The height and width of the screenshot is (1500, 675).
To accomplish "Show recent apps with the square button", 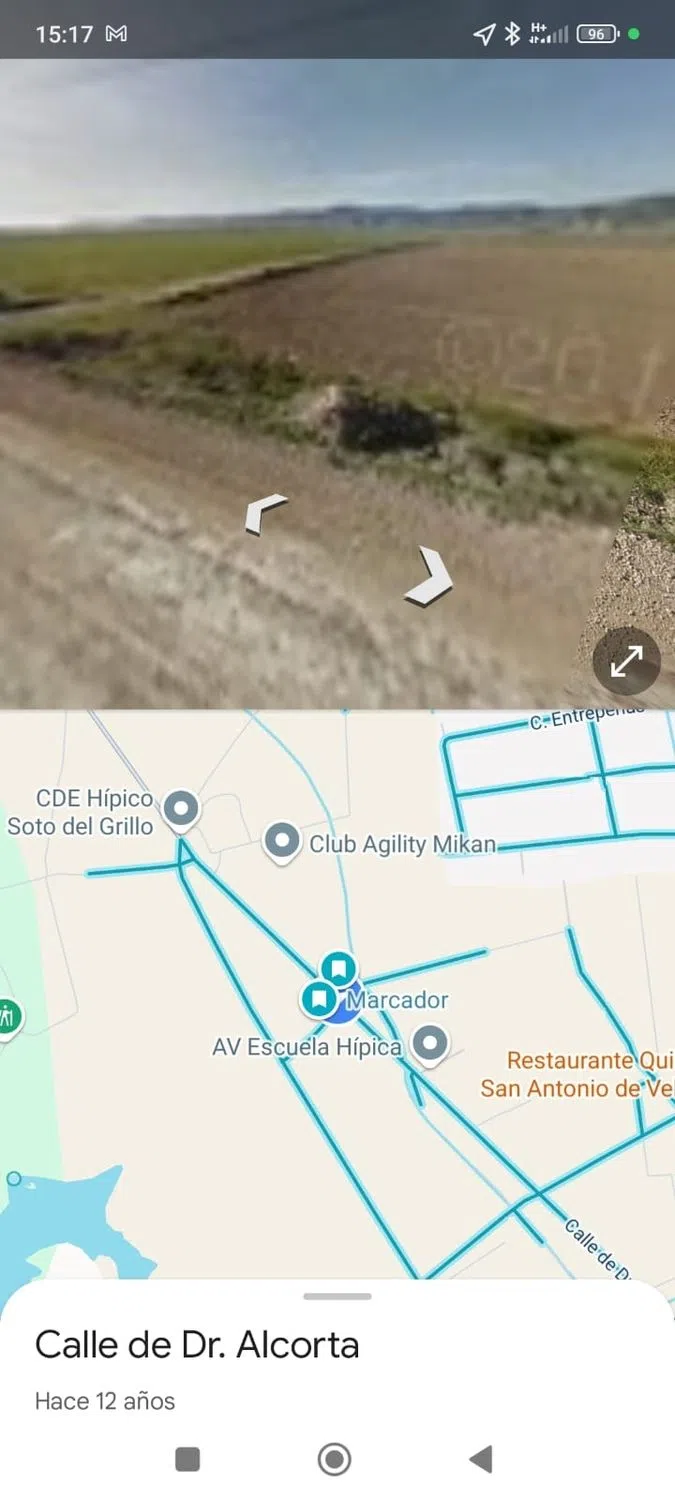I will pyautogui.click(x=187, y=1460).
